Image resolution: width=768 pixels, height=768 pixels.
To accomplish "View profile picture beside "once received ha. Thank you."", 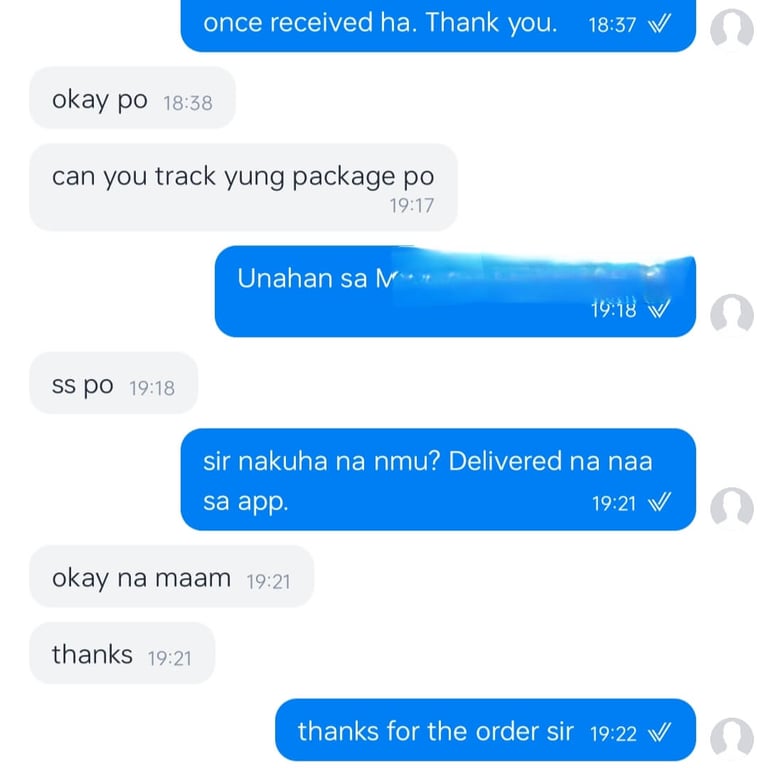I will (x=731, y=30).
